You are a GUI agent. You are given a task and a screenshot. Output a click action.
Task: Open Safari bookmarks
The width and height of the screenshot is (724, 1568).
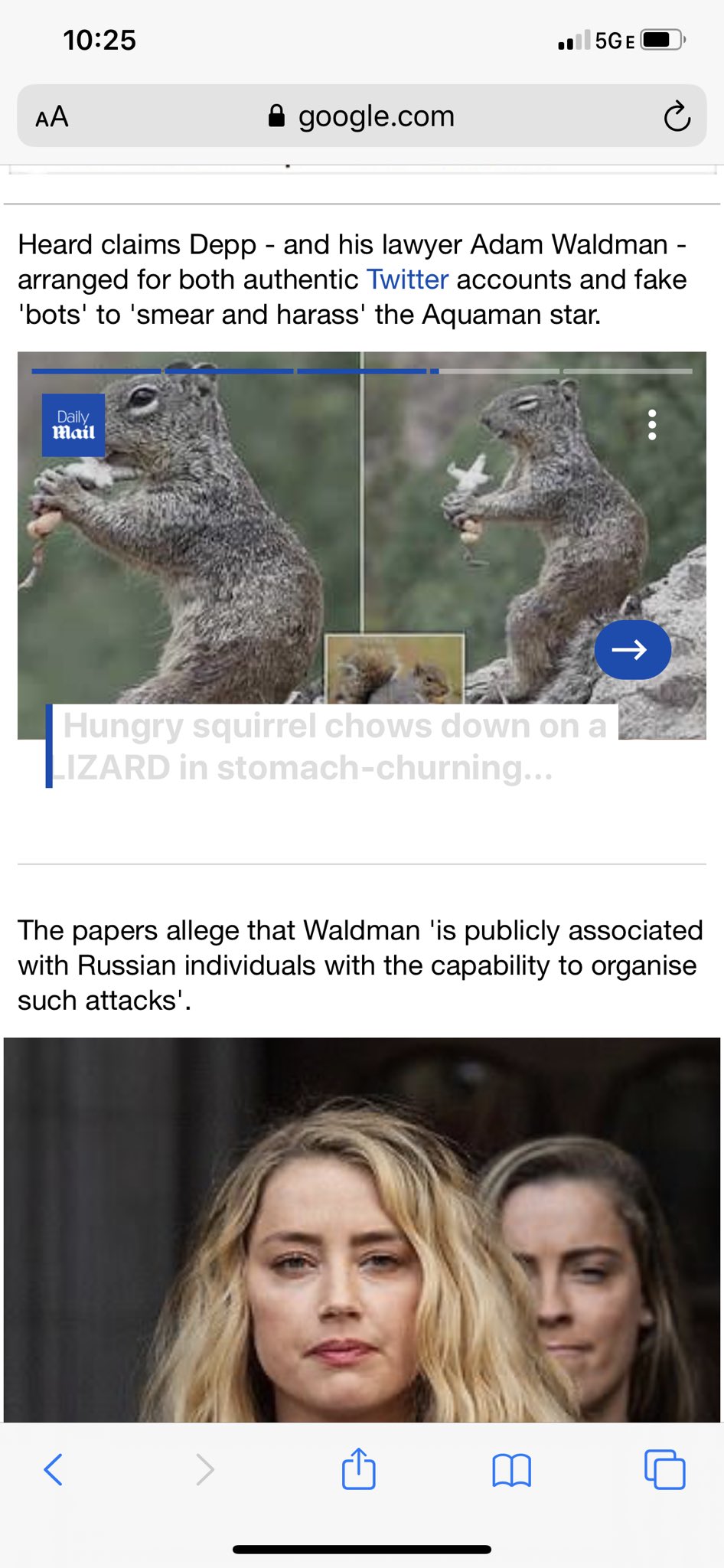coord(511,1470)
